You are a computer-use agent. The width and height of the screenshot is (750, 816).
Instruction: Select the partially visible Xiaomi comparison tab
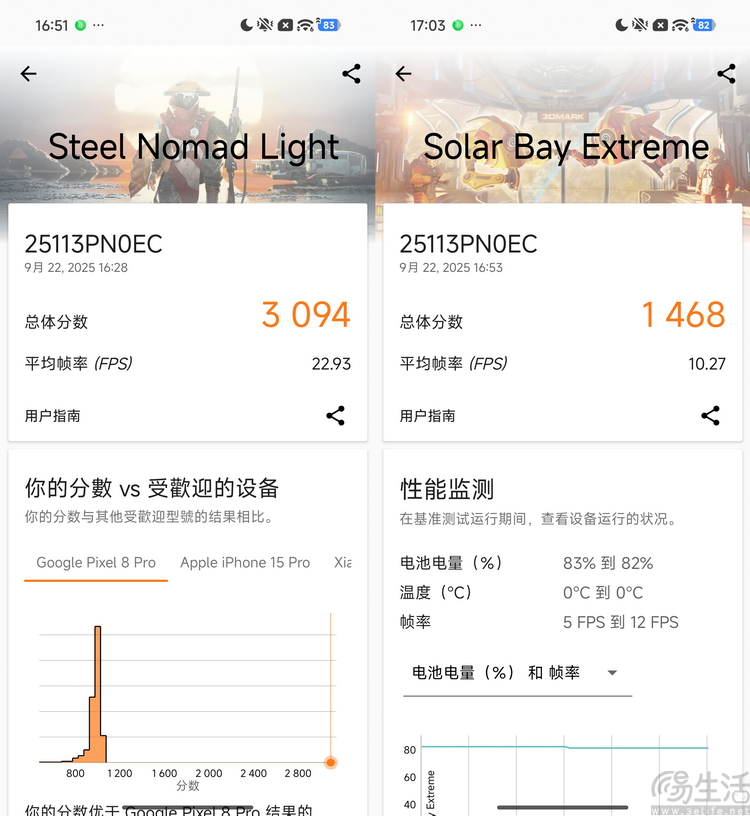pos(342,563)
